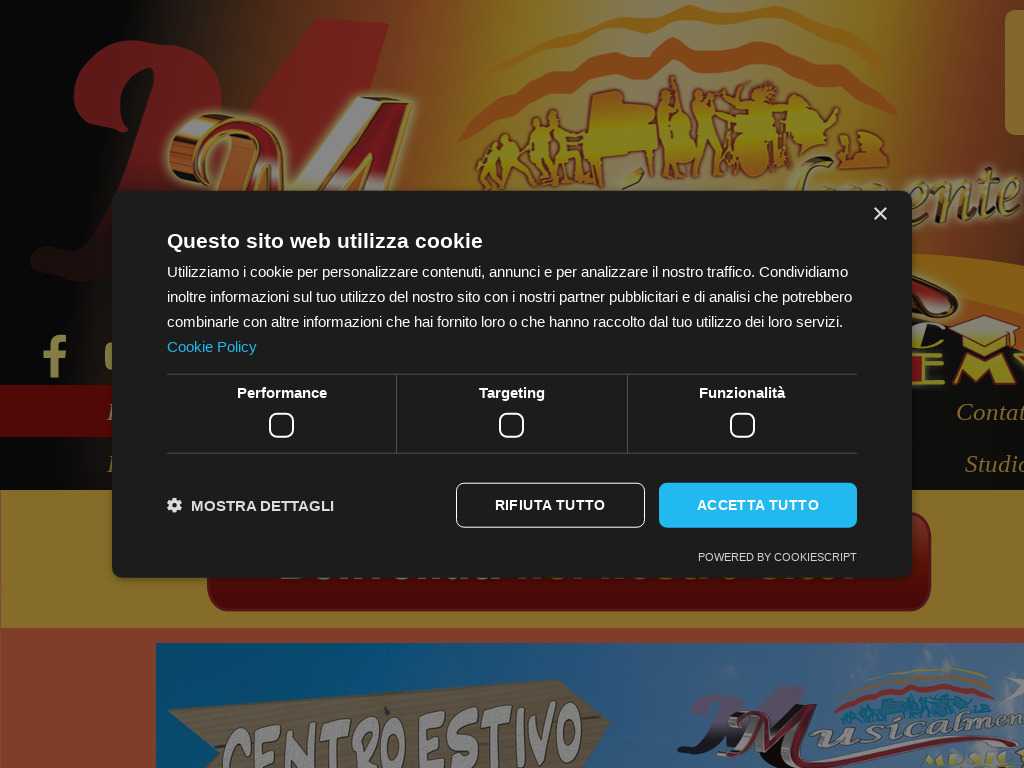Tick the Funzionalità cookies checkbox
This screenshot has height=768, width=1024.
(x=742, y=425)
